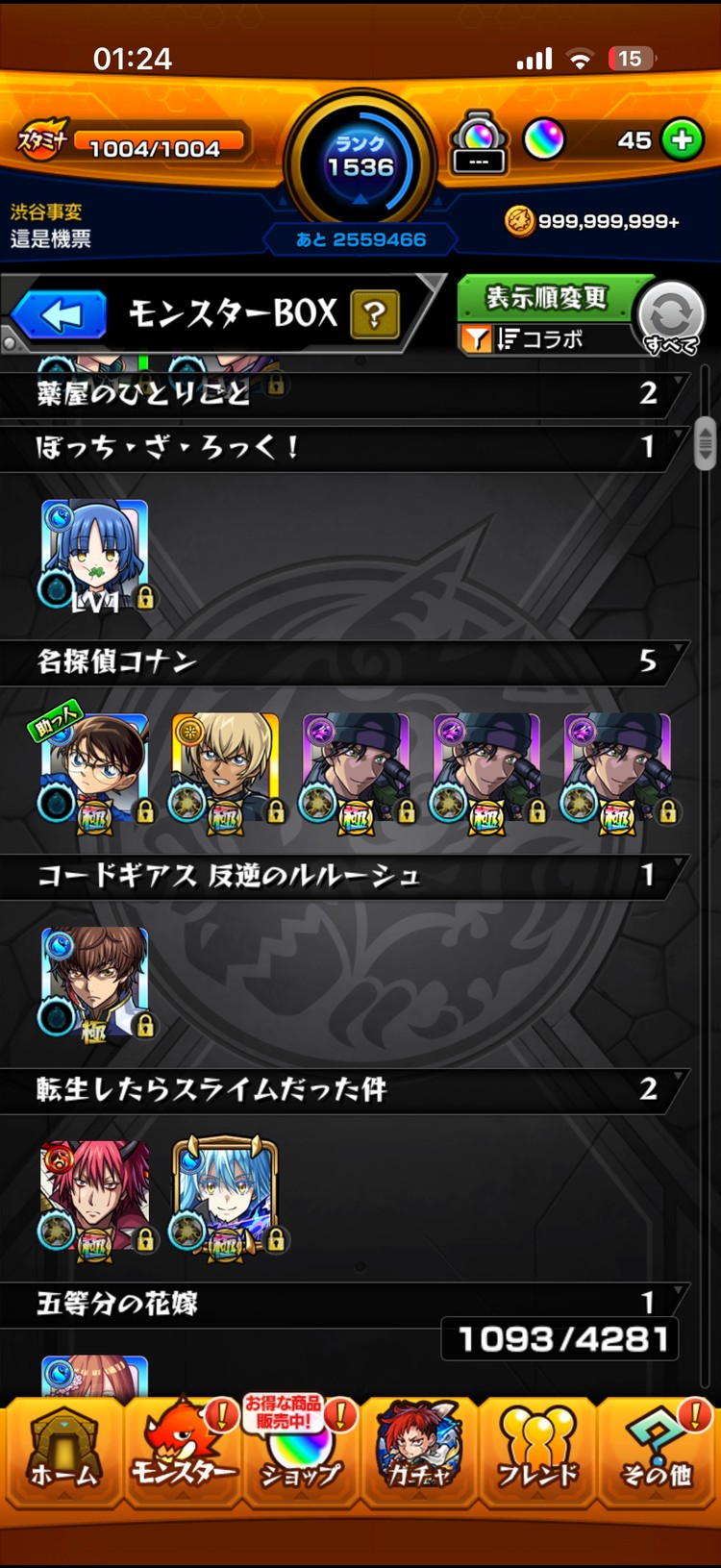Tap 表示順変更 to change display order

click(x=545, y=298)
